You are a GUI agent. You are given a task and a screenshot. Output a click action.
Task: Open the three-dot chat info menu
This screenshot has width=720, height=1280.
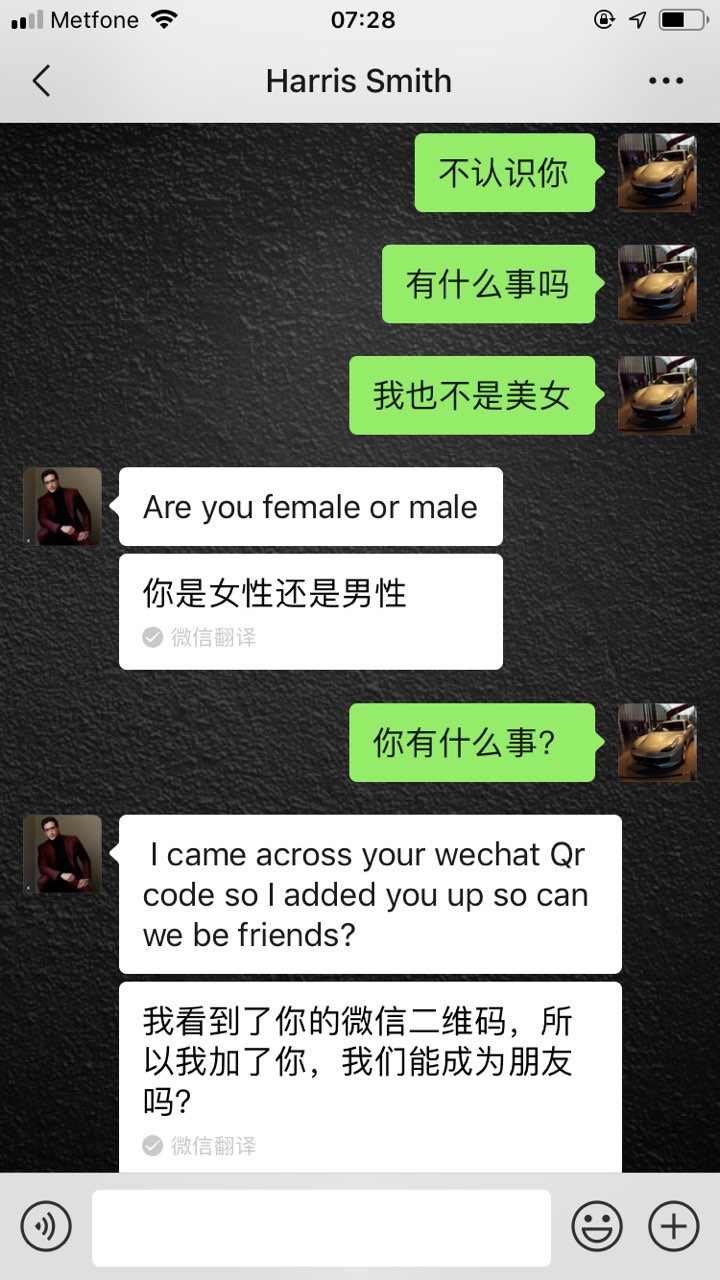pos(666,81)
